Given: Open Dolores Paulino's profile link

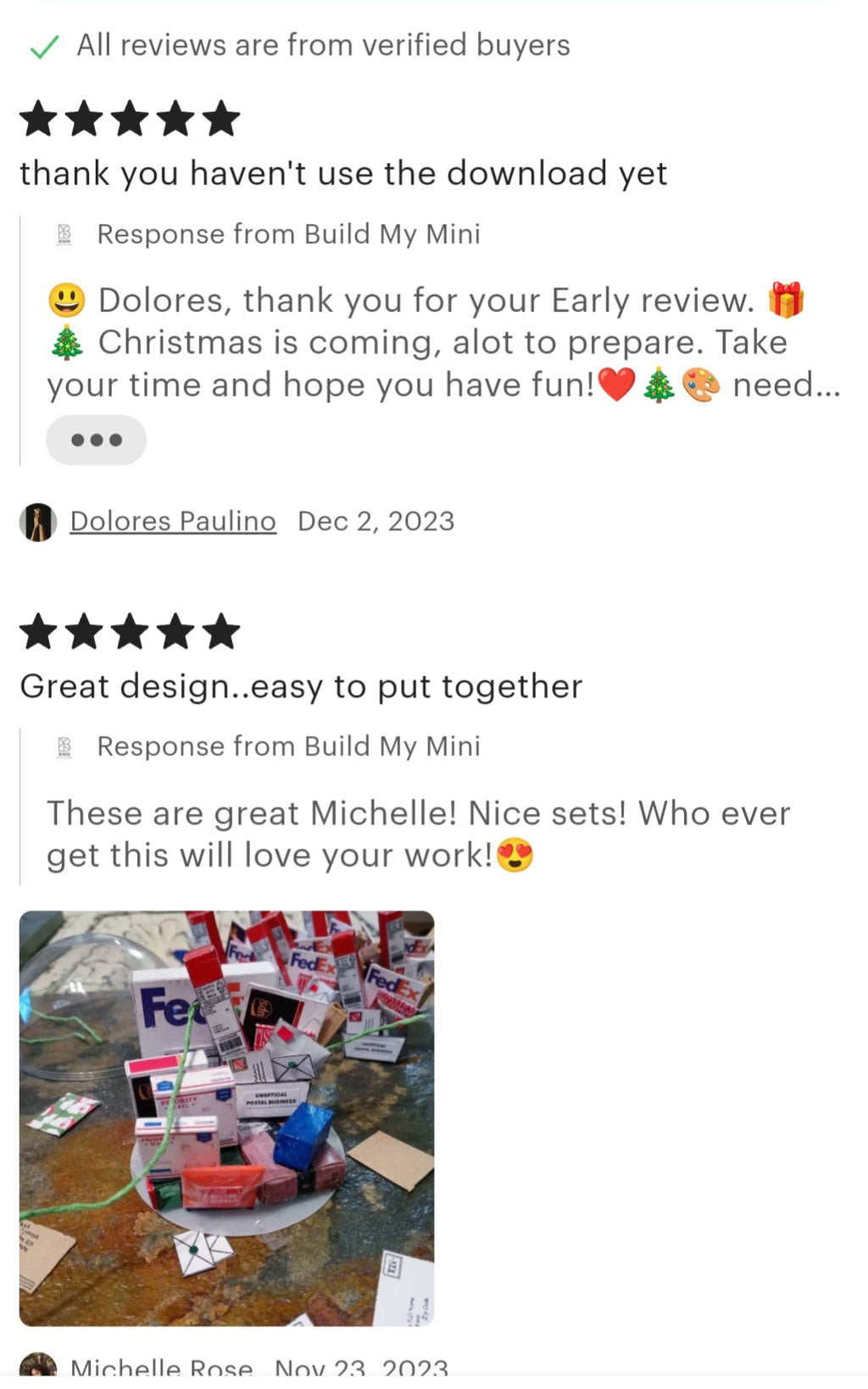Looking at the screenshot, I should 173,521.
